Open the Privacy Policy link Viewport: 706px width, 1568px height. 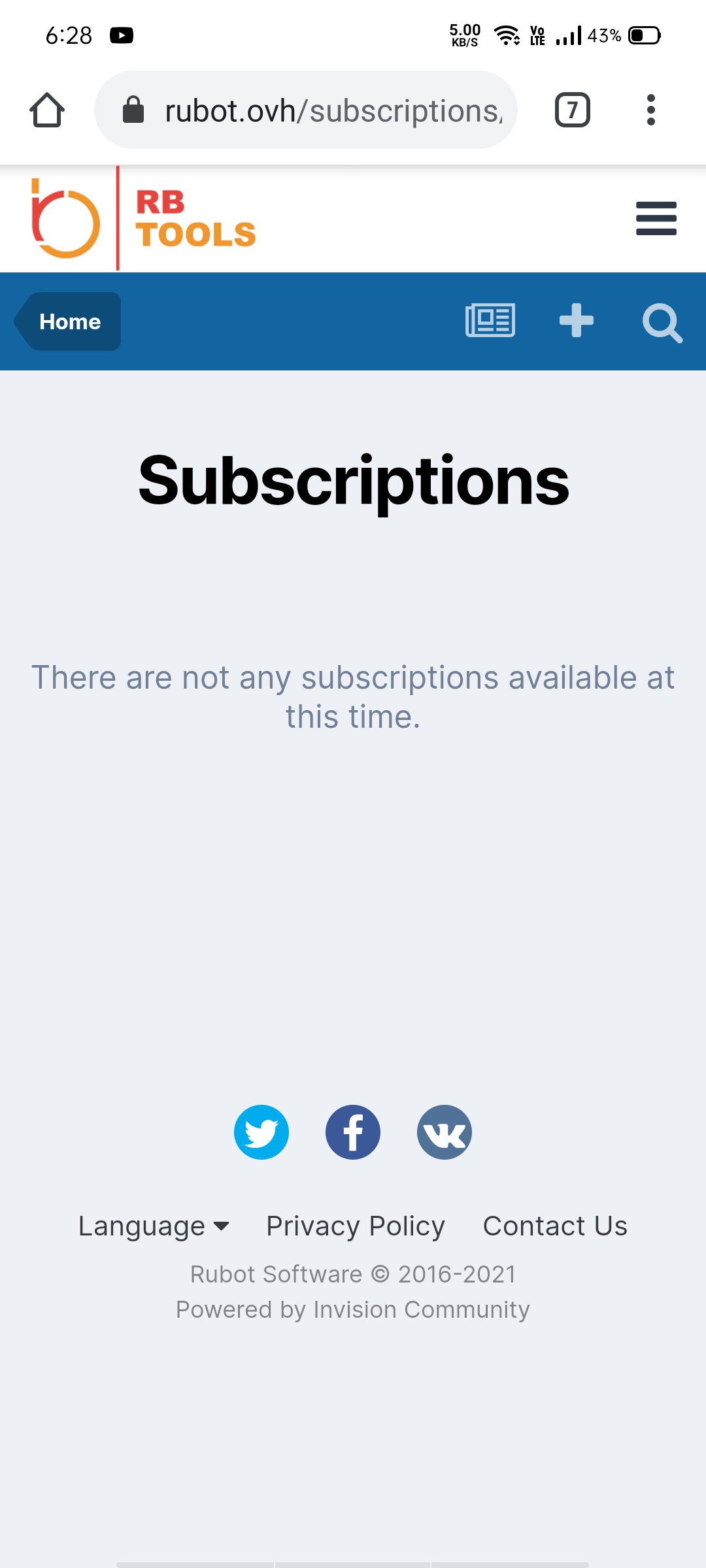pos(356,1226)
